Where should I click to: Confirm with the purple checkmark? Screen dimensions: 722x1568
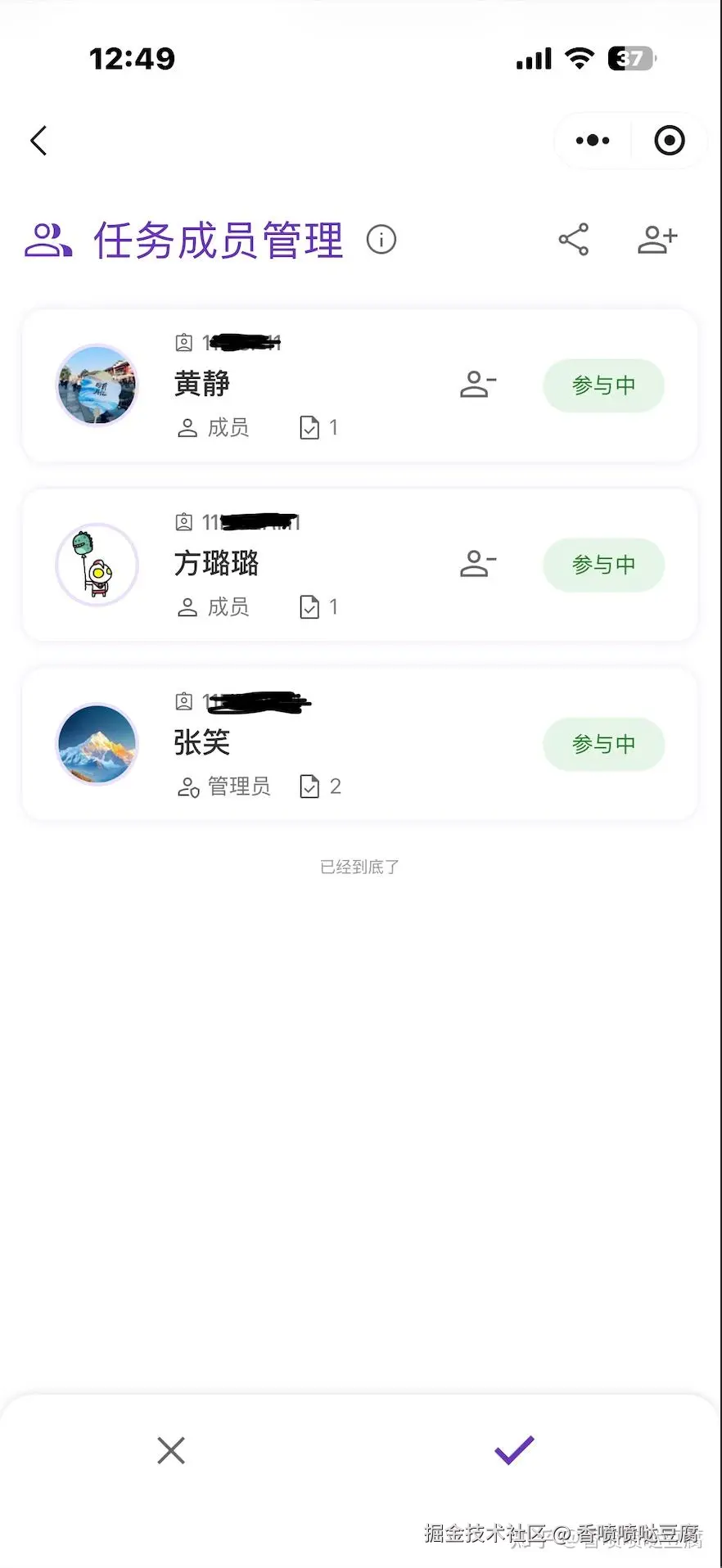[514, 1450]
